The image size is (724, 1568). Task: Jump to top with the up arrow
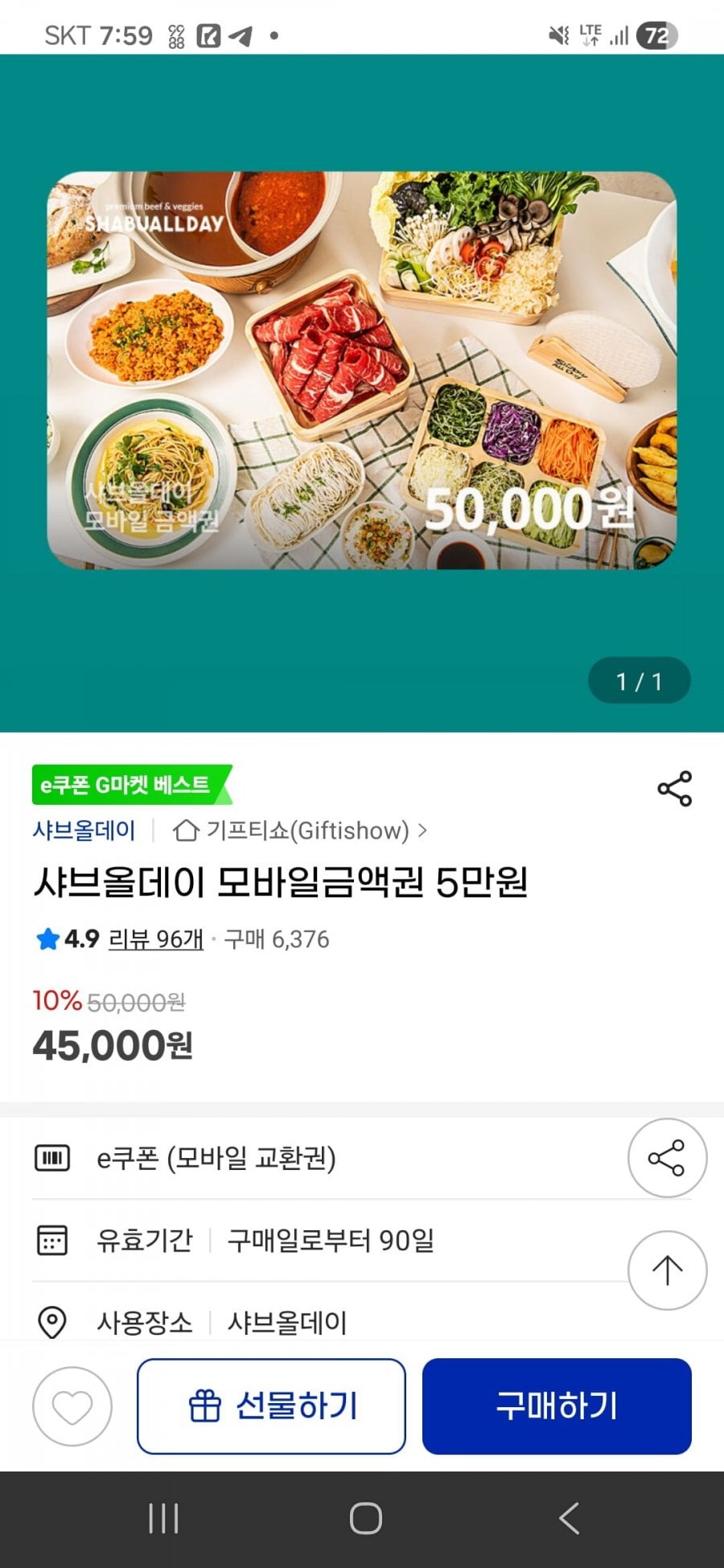(667, 1270)
